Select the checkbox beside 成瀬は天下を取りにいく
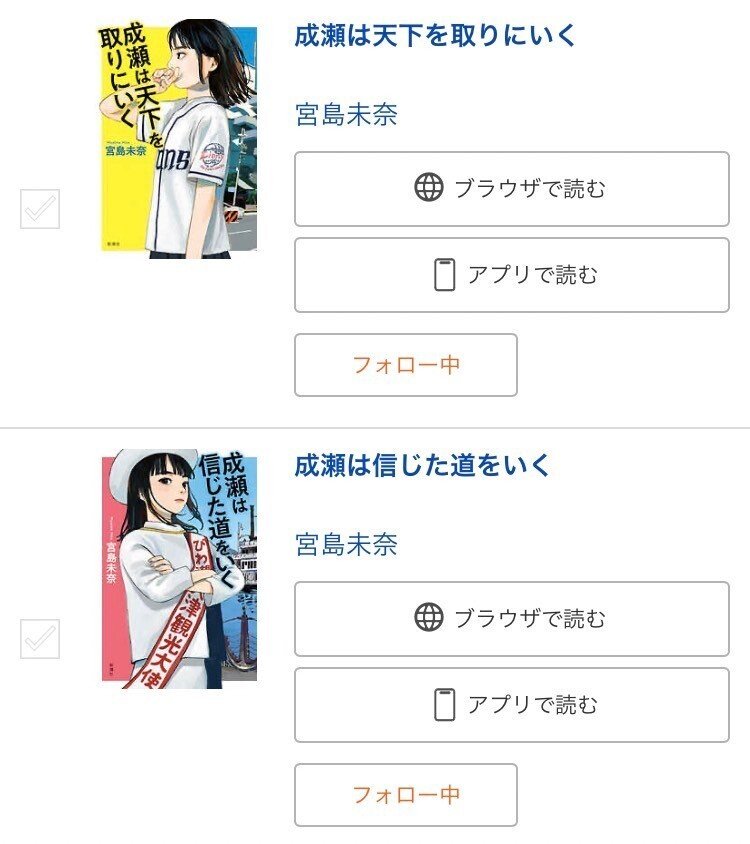 tap(40, 209)
